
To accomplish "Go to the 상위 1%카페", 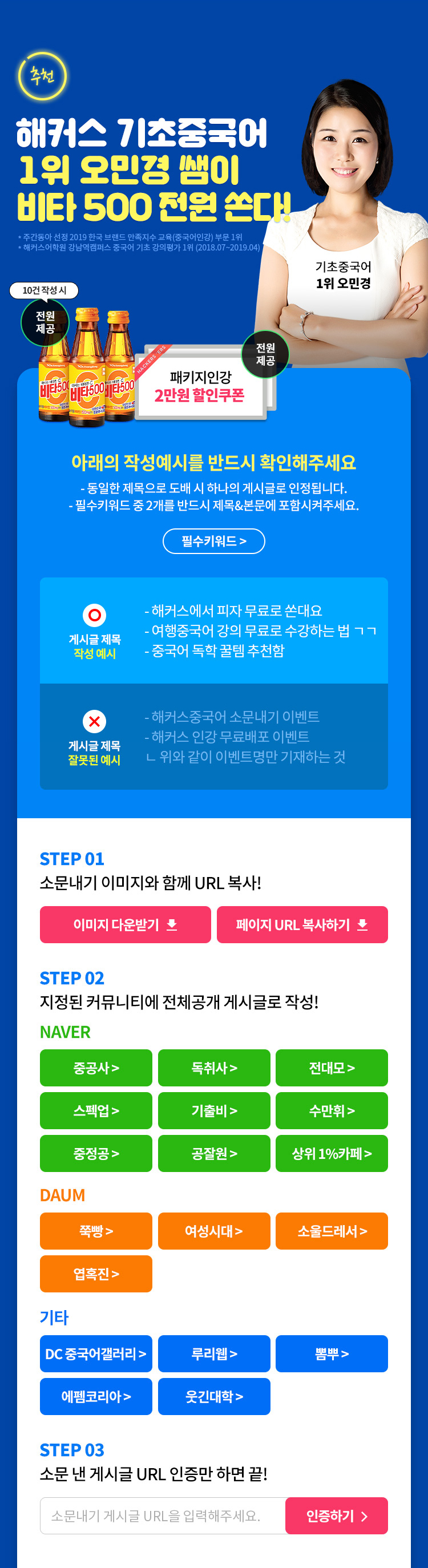I will pos(331,1152).
